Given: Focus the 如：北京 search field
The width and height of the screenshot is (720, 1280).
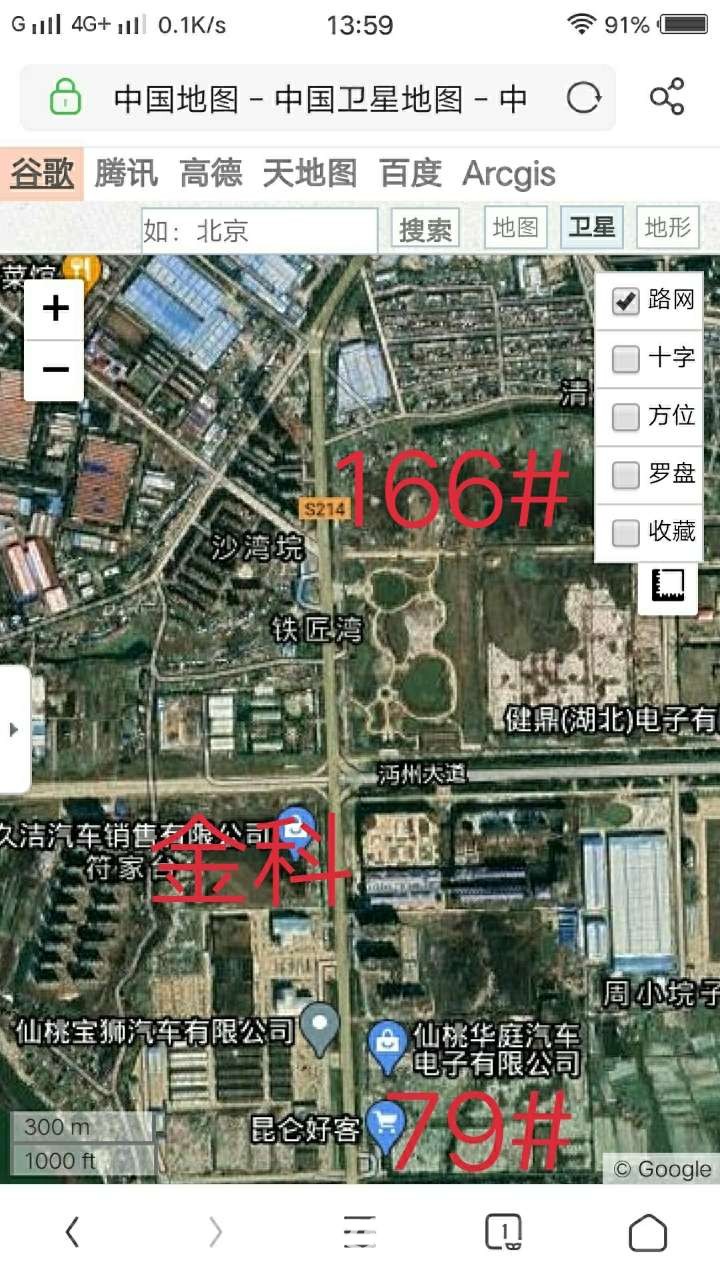Looking at the screenshot, I should (260, 230).
